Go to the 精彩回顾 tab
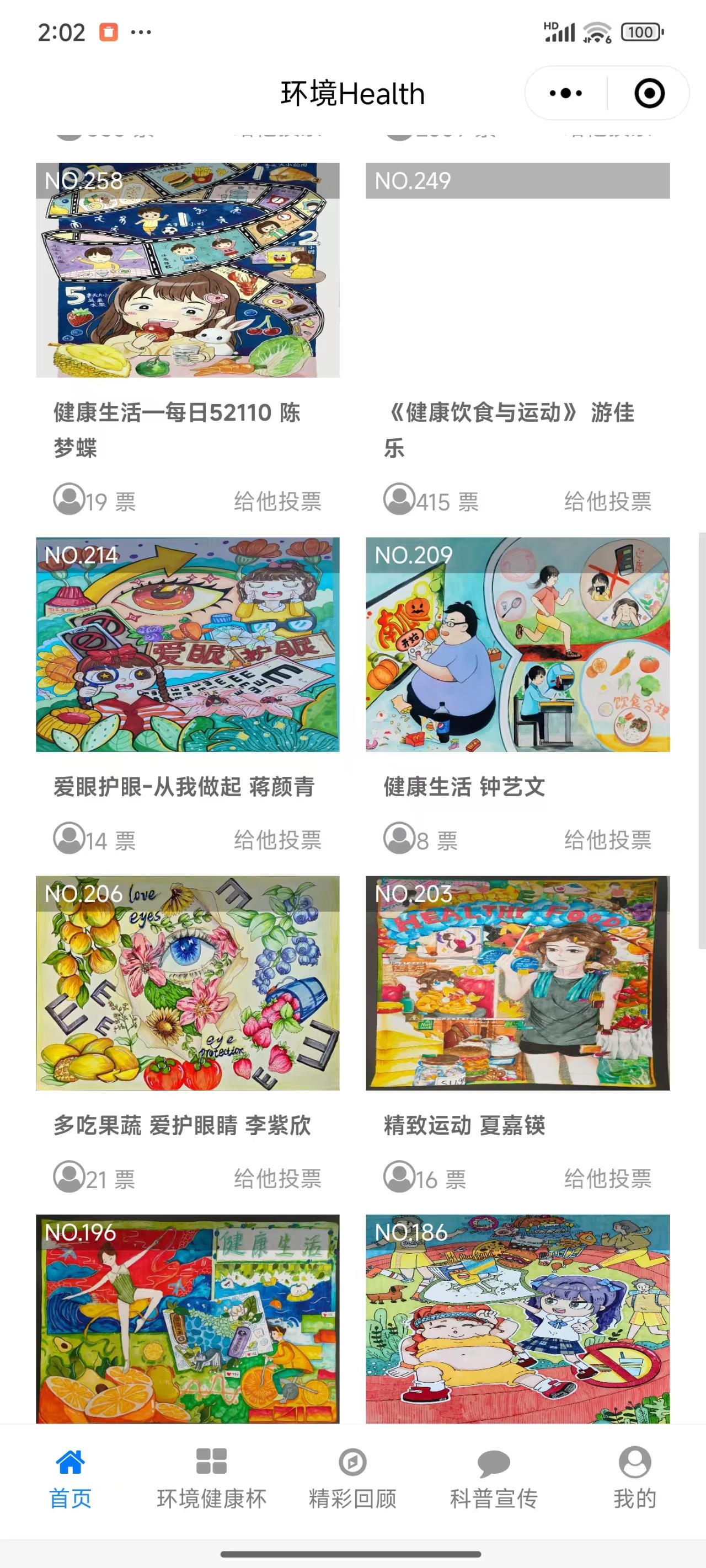The image size is (706, 1568). [x=352, y=1478]
